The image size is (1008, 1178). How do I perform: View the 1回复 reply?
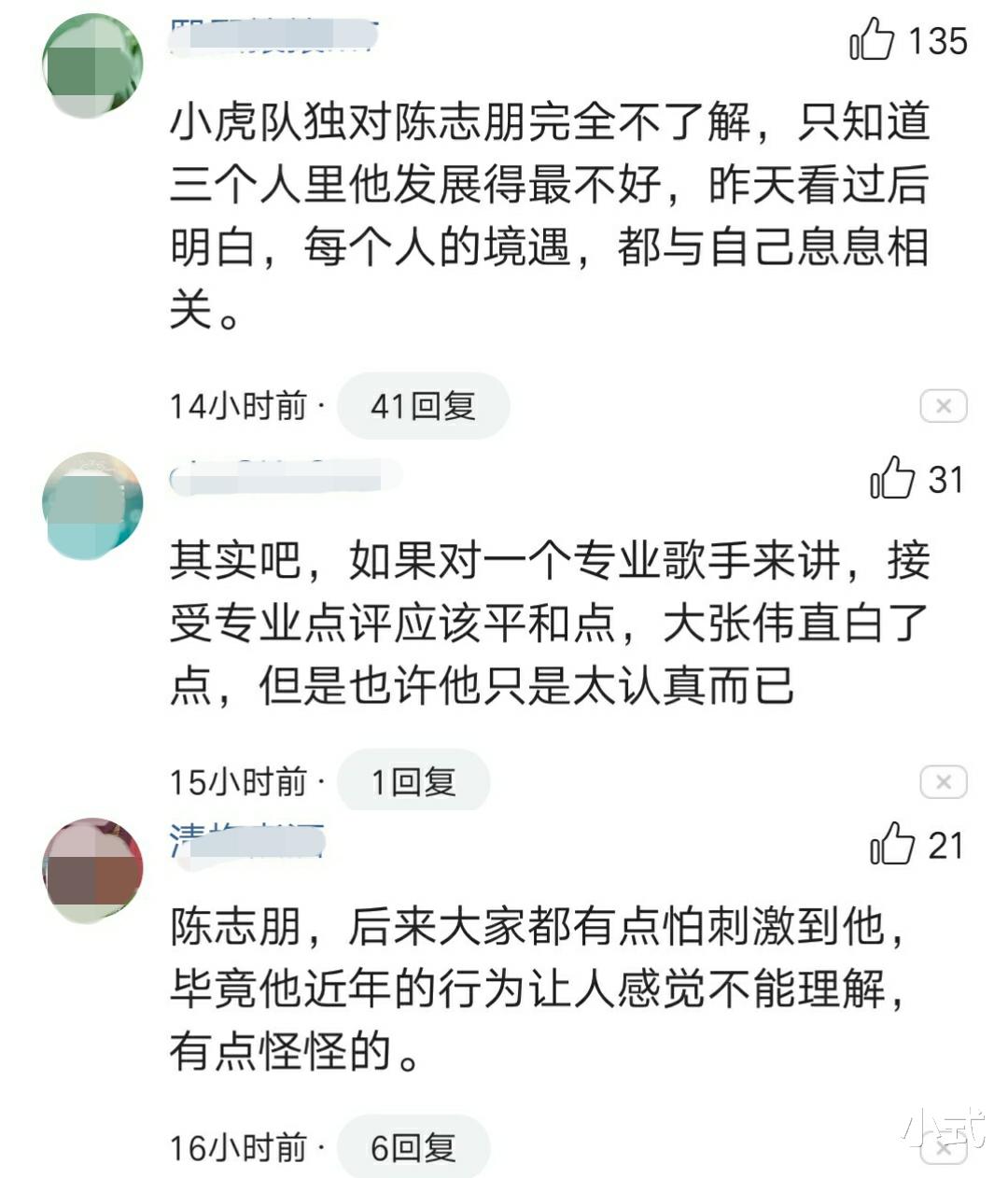click(x=413, y=782)
